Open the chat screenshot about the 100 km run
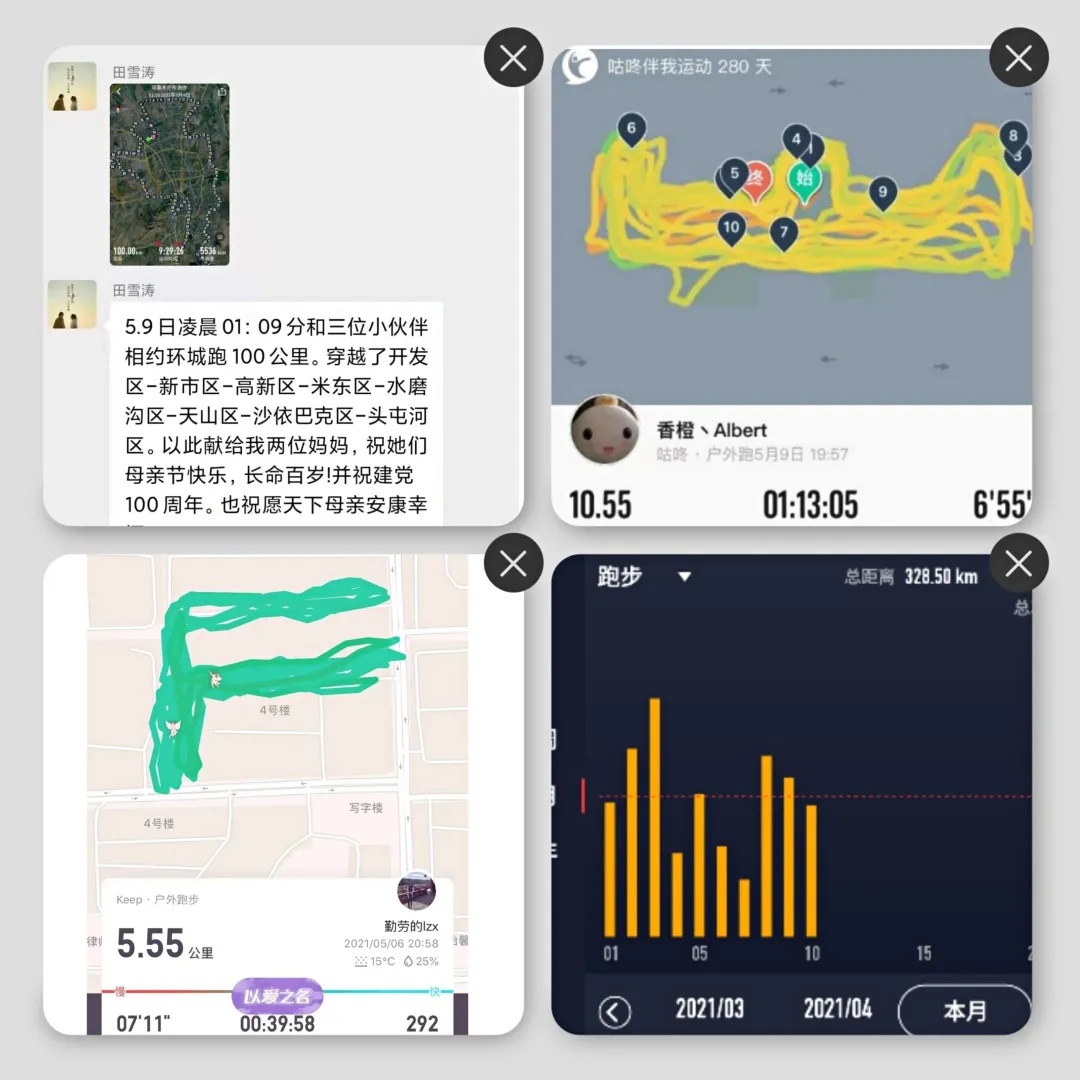This screenshot has height=1080, width=1080. pyautogui.click(x=283, y=290)
